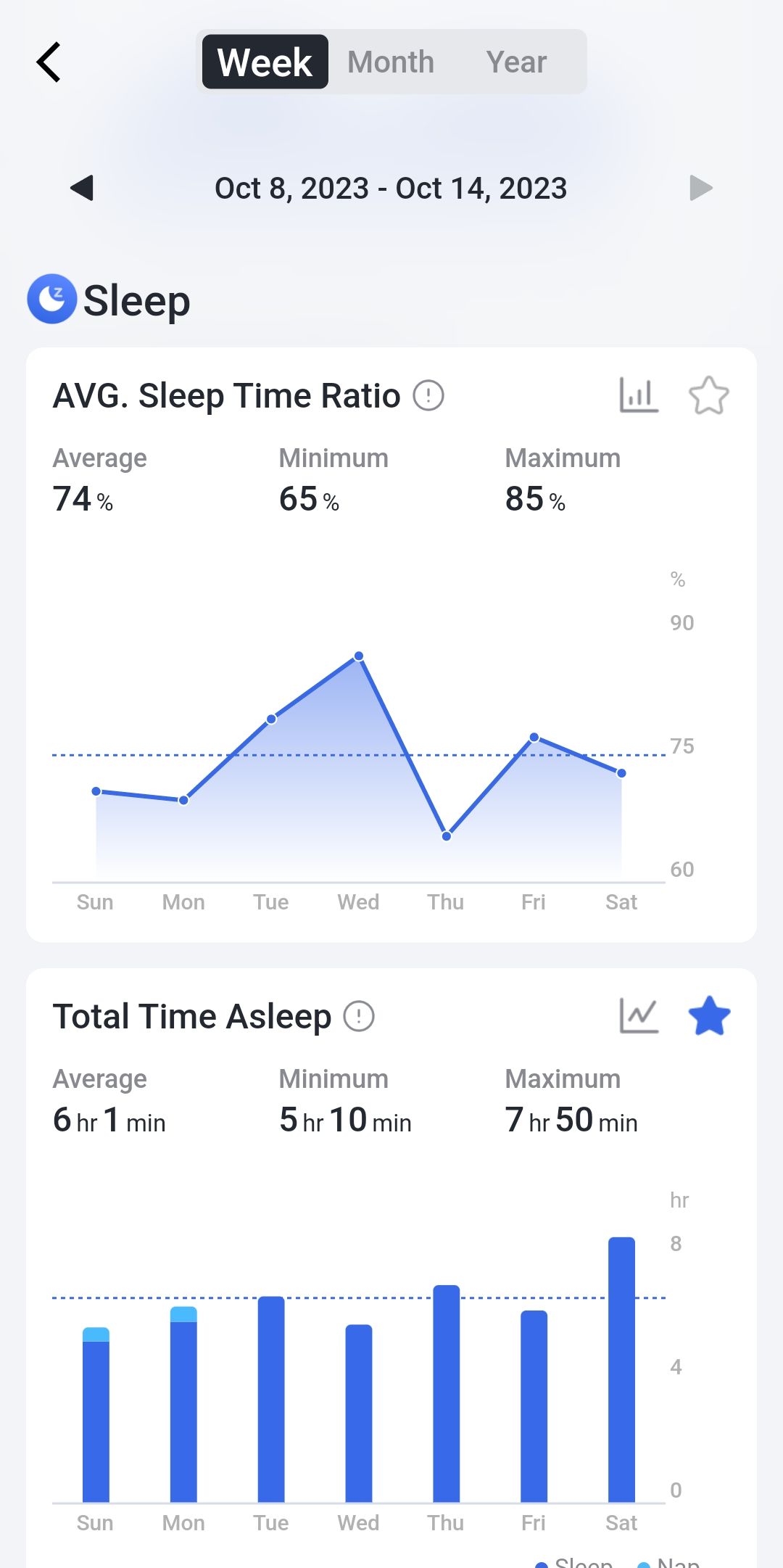Switch Total Time Asleep to line chart
The height and width of the screenshot is (1568, 783).
(x=639, y=1015)
